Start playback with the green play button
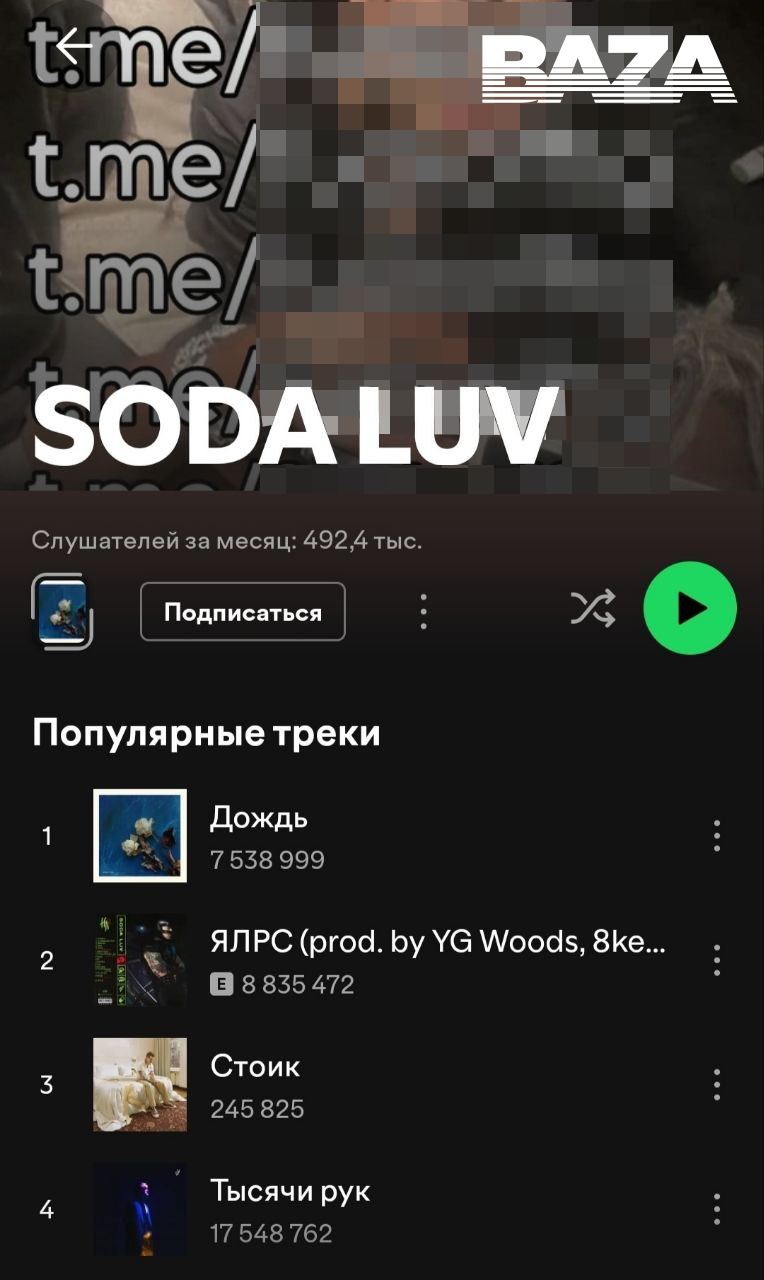The image size is (764, 1280). tap(690, 608)
